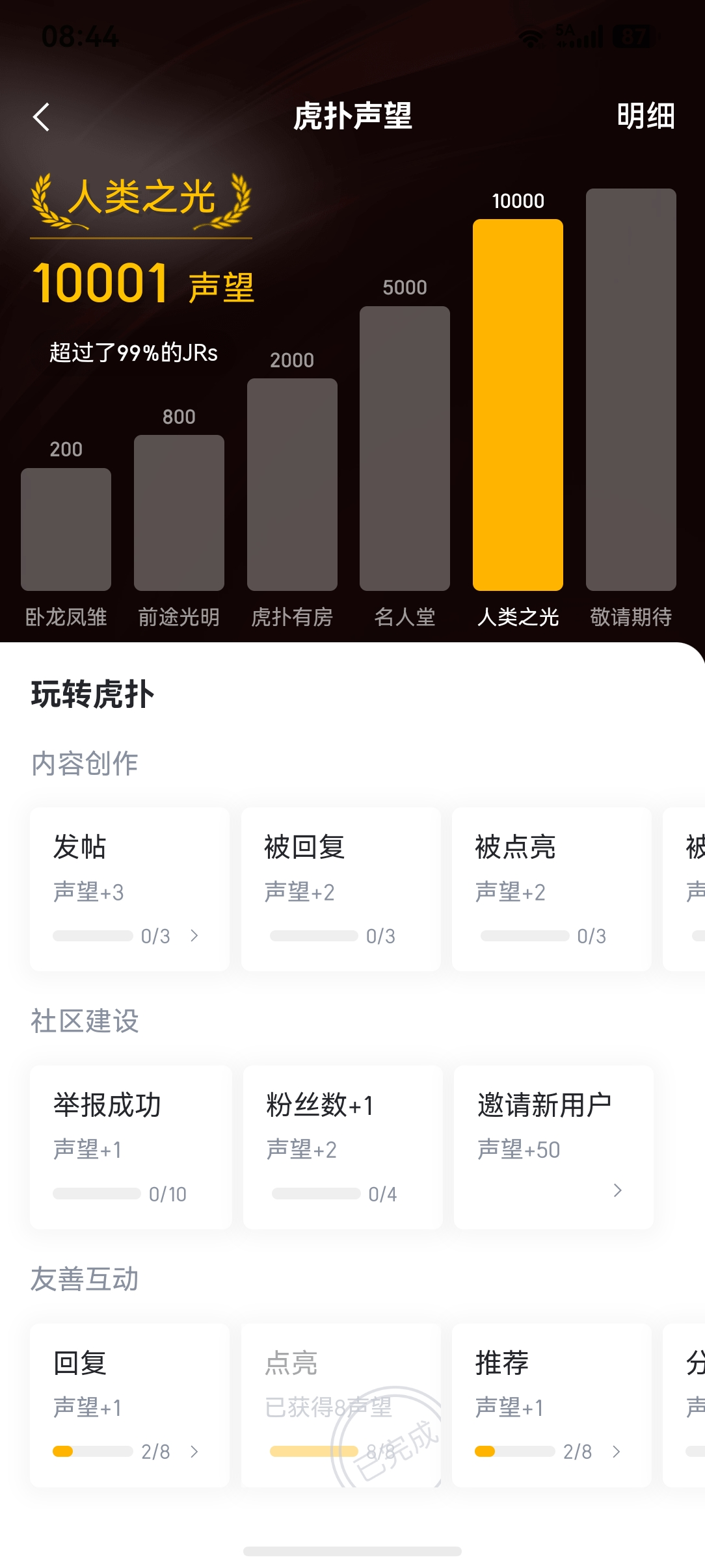Viewport: 705px width, 1568px height.
Task: Go back using the top-left arrow
Action: tap(42, 117)
